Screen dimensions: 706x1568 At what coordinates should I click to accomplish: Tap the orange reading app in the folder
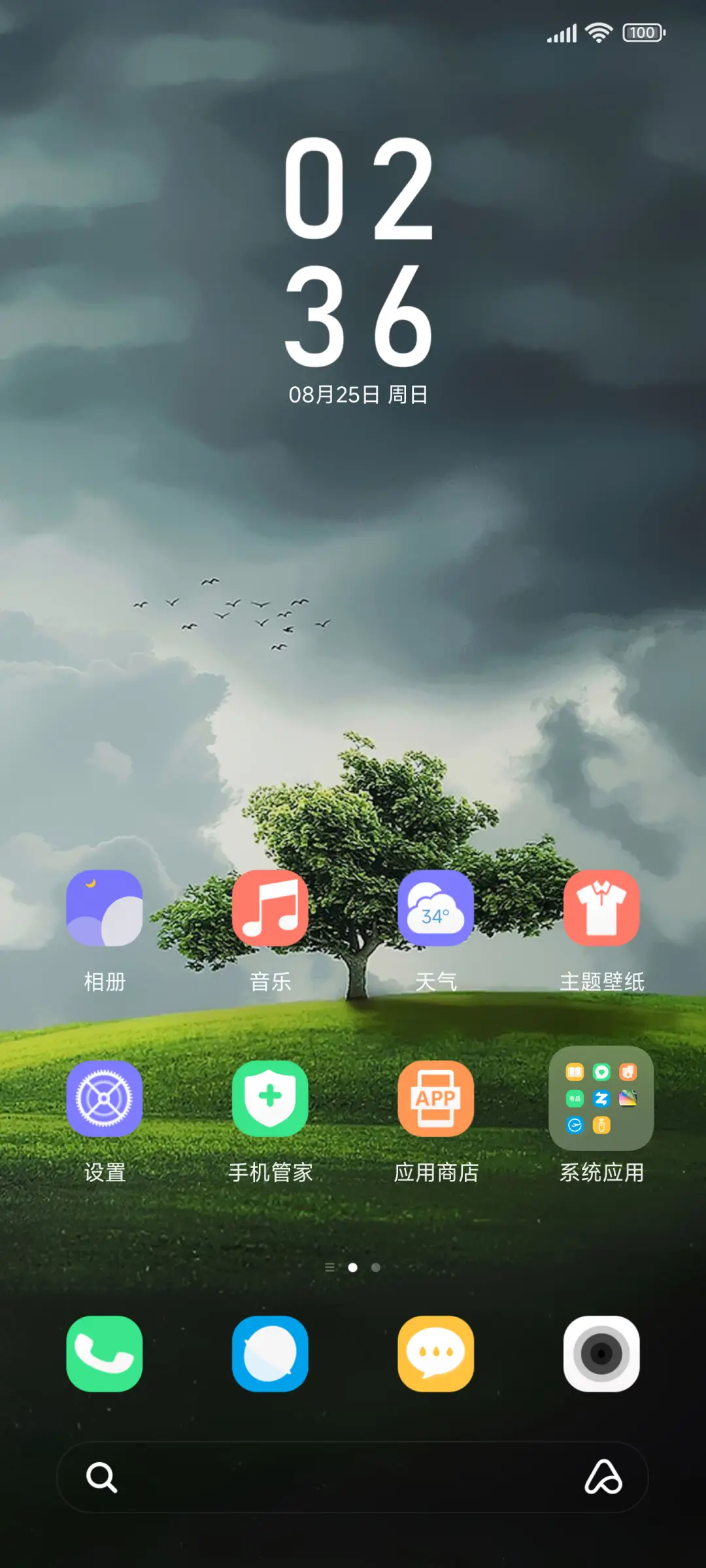point(574,1070)
